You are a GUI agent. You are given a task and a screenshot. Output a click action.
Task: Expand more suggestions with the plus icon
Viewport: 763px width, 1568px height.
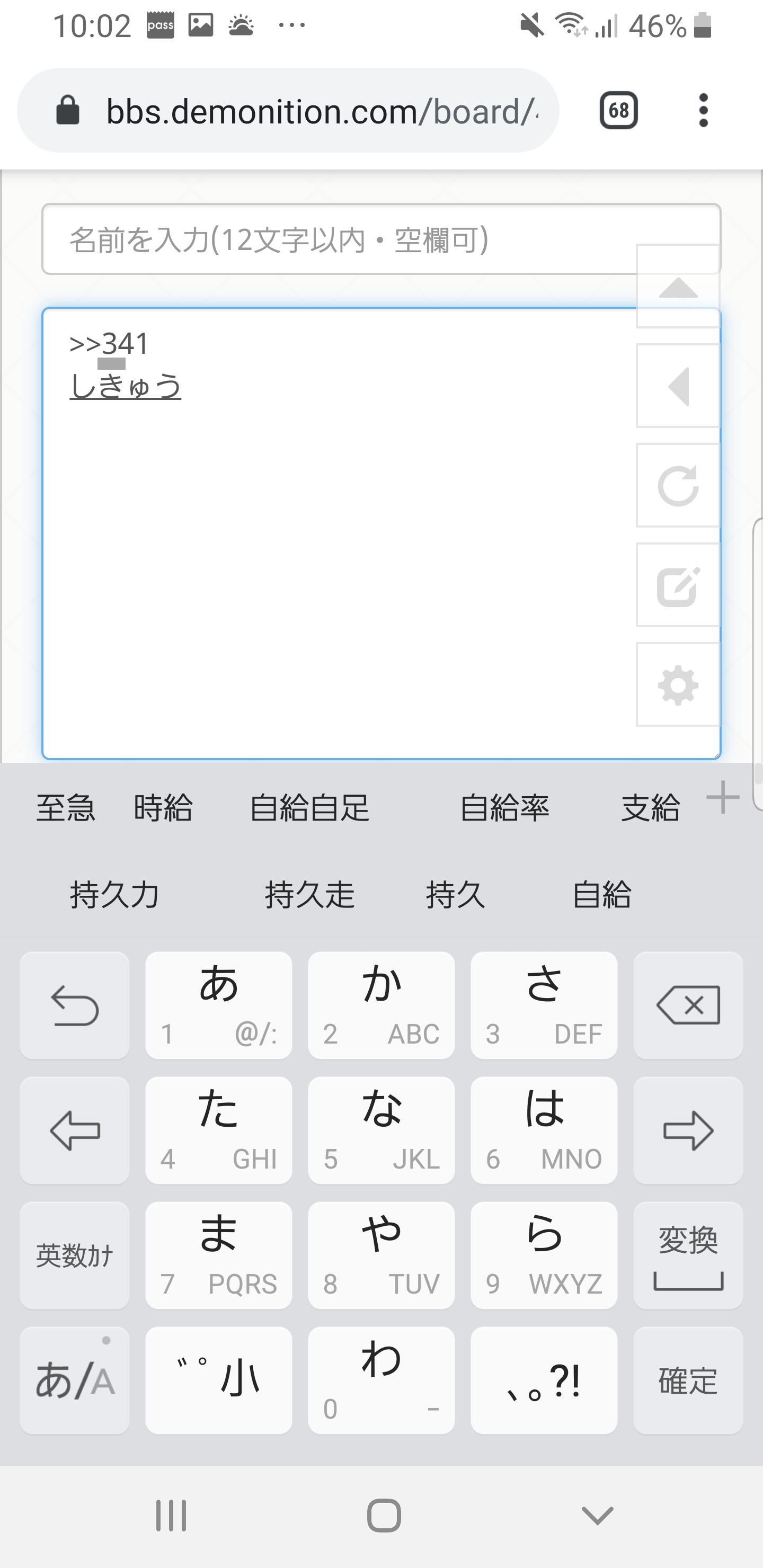[x=723, y=797]
